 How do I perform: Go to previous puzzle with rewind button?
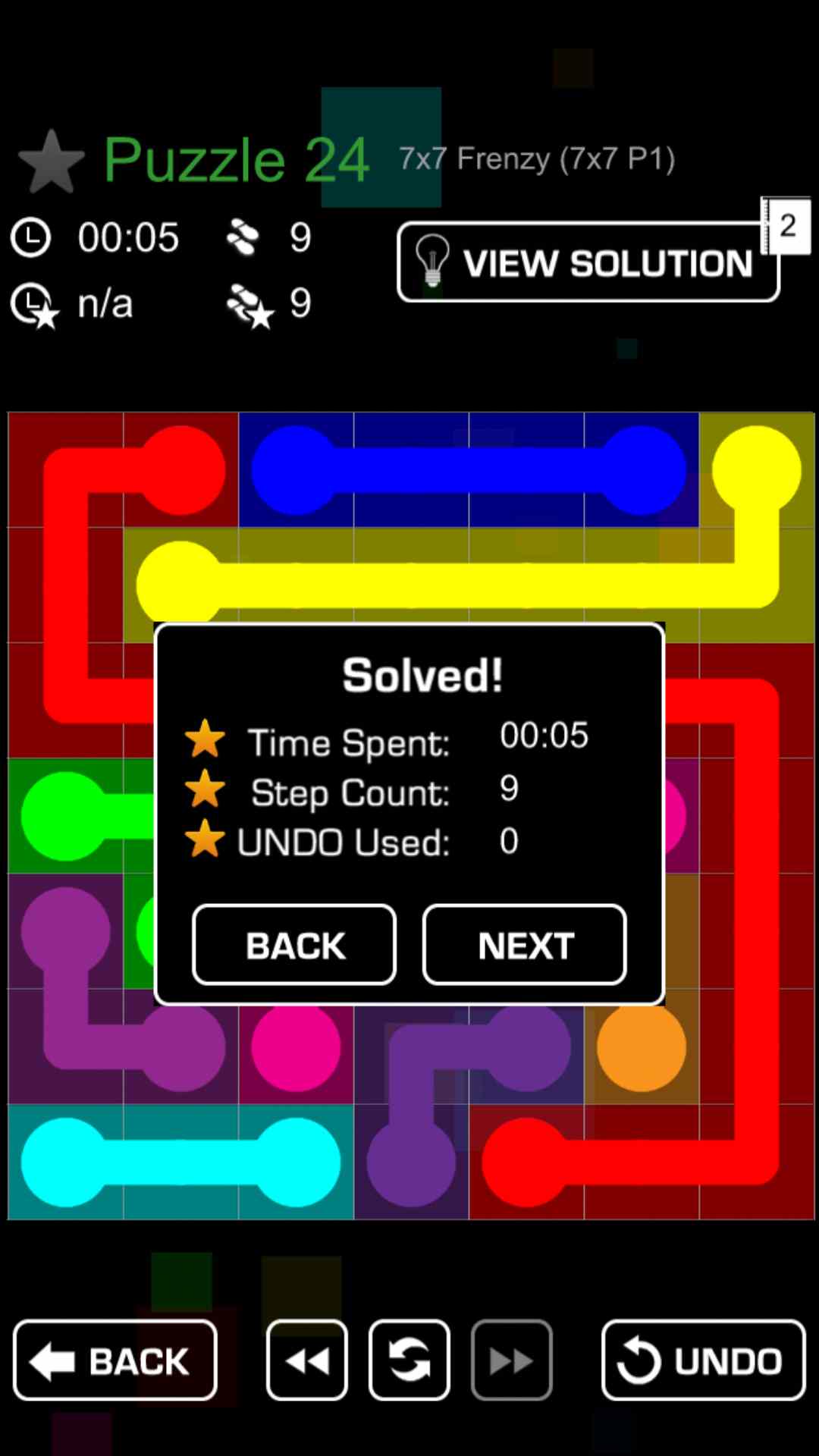pos(307,1360)
